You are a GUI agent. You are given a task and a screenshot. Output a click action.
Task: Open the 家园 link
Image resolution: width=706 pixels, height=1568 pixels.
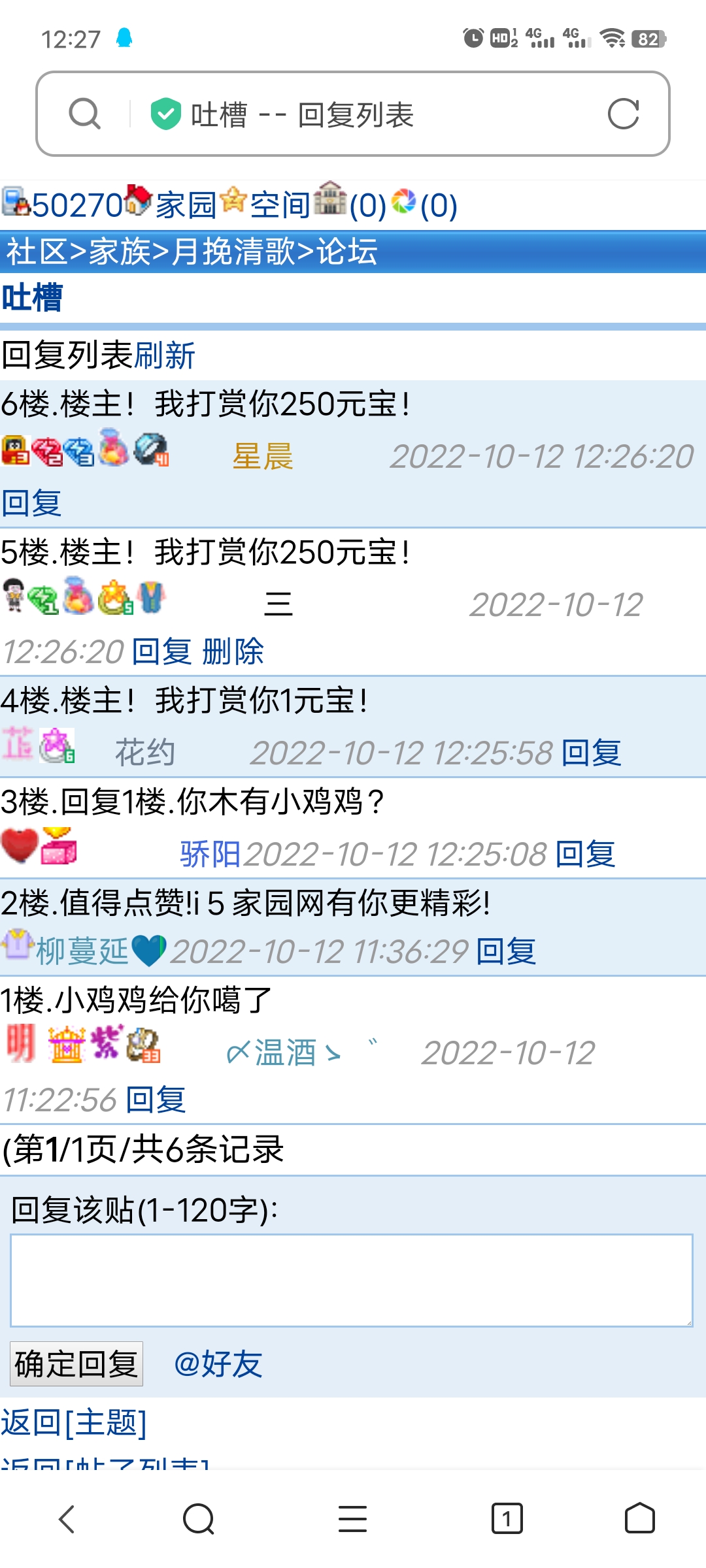[185, 205]
